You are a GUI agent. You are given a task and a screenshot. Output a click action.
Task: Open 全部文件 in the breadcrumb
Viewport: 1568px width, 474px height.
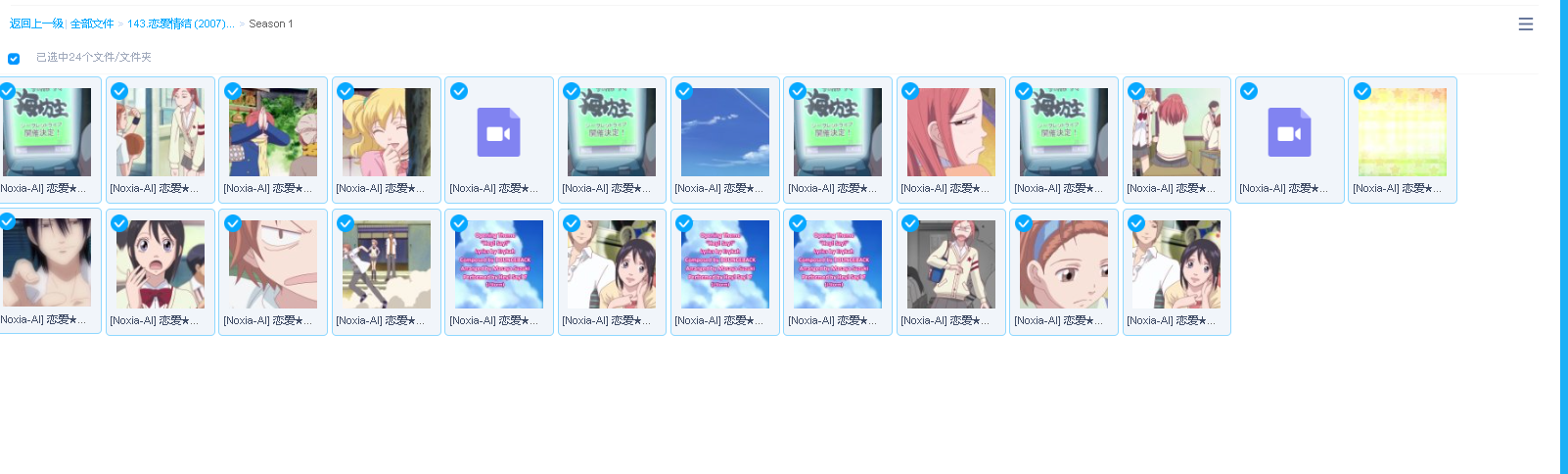[x=92, y=24]
